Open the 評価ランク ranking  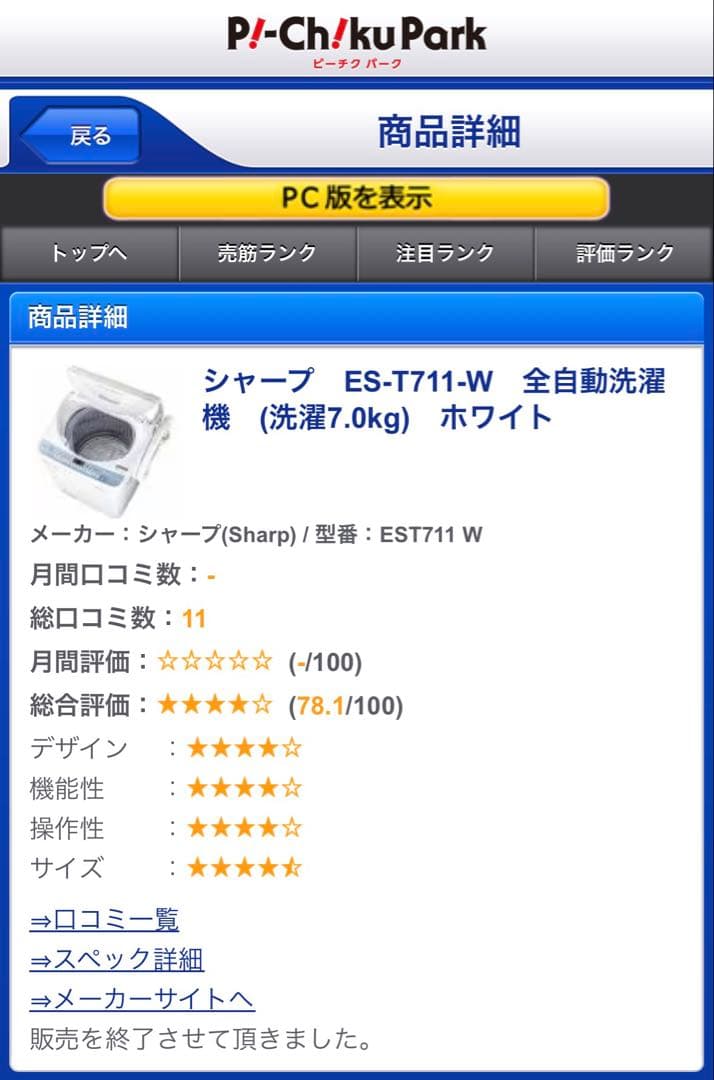(x=624, y=253)
